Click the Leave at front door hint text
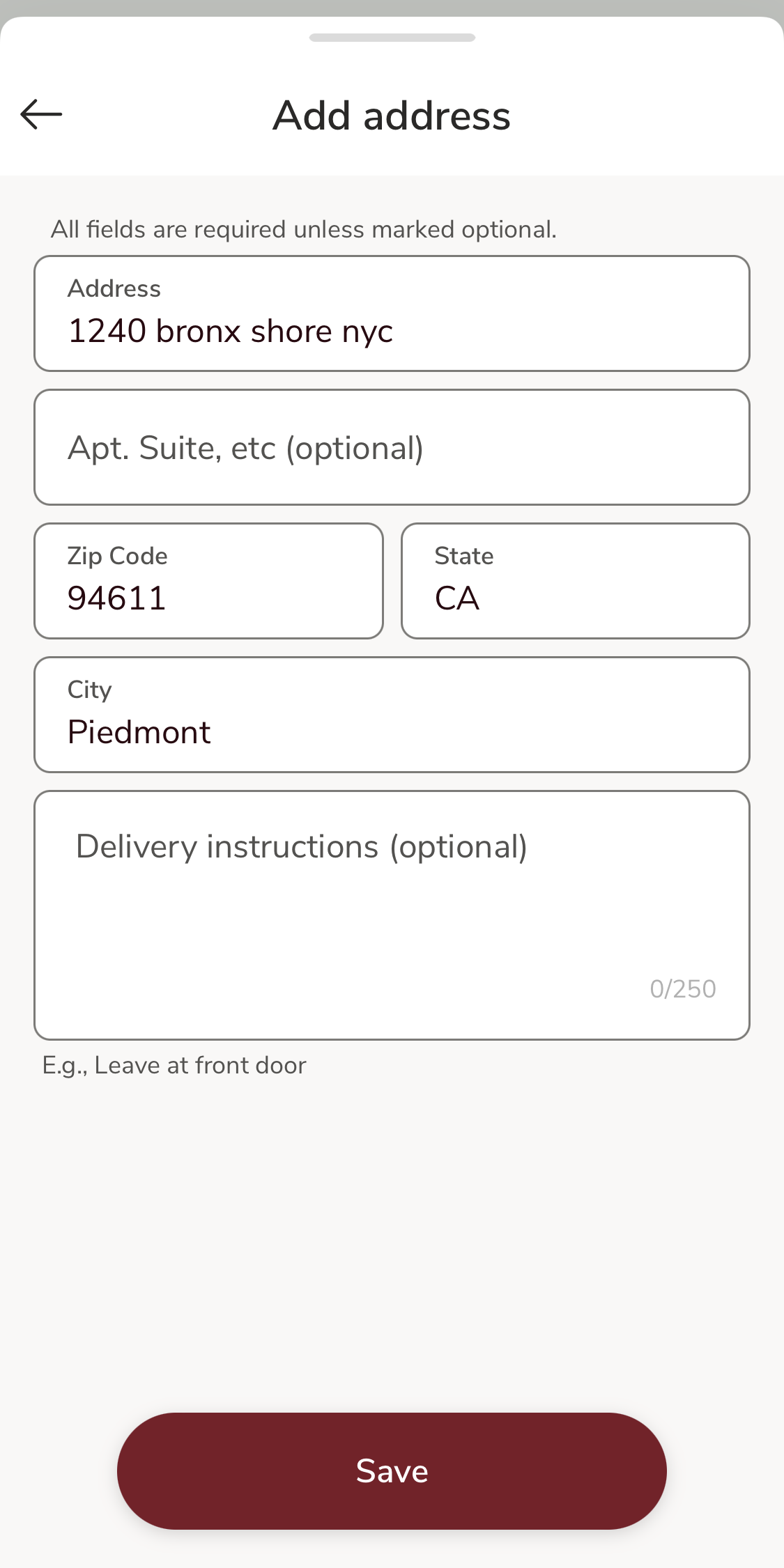 tap(174, 1065)
